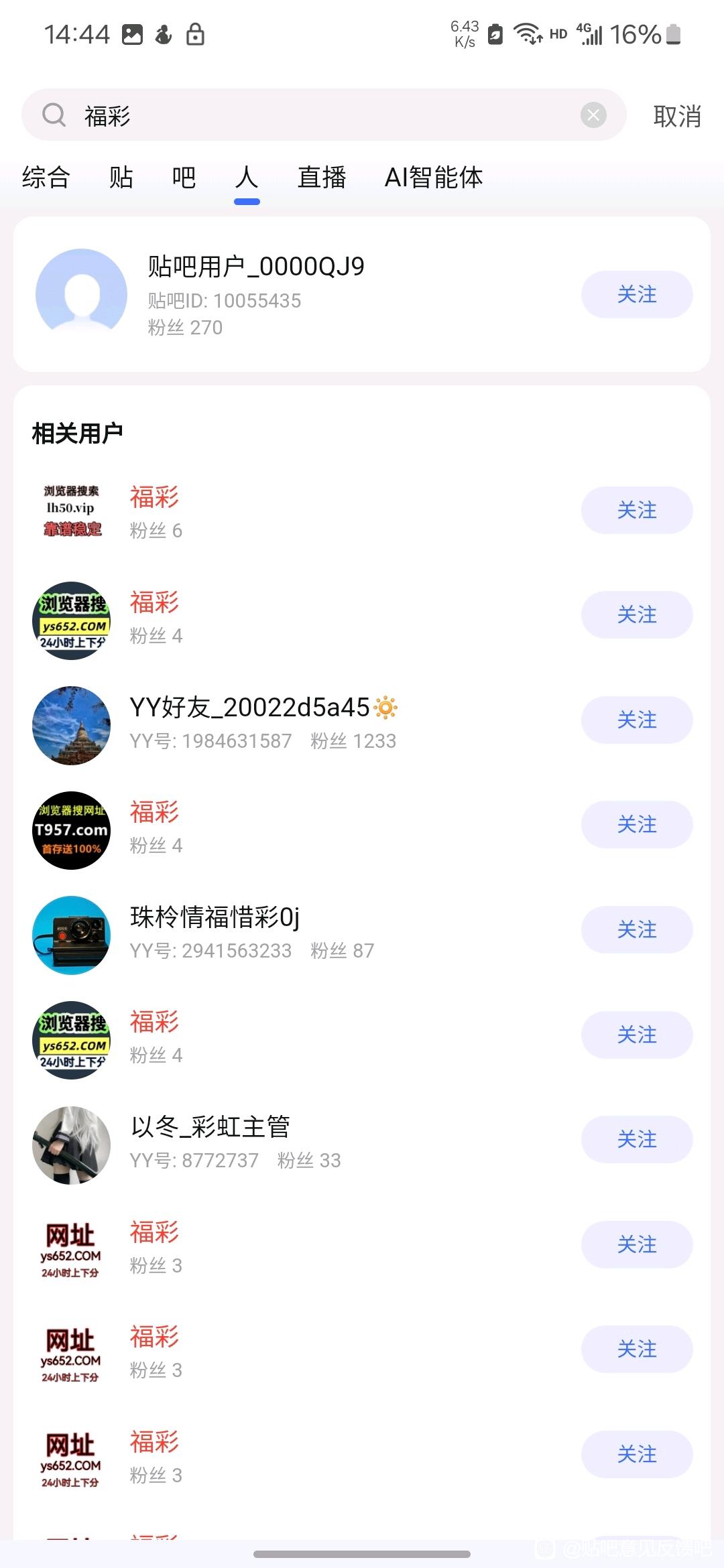
Task: Follow 贴吧用户_0000QJ9
Action: [x=636, y=294]
